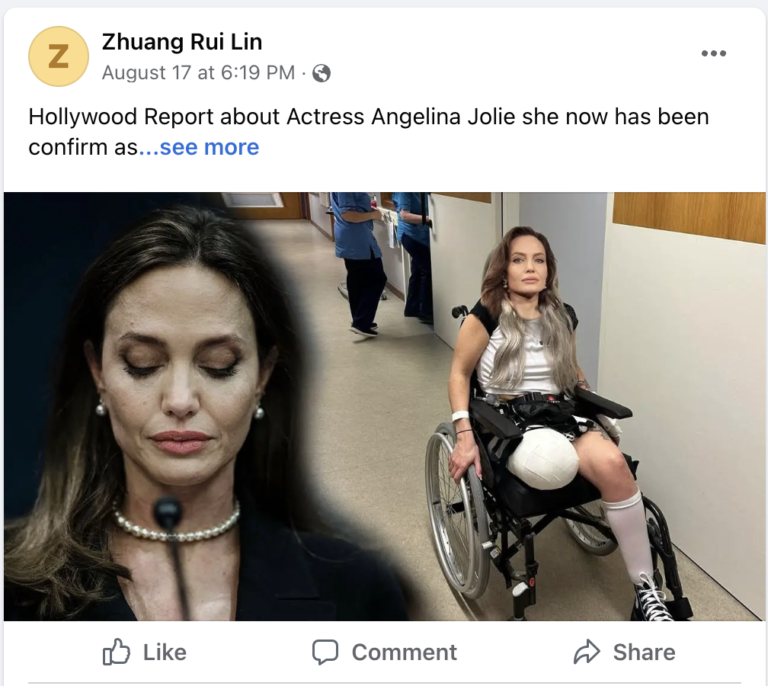The width and height of the screenshot is (768, 686).
Task: Open Zhuang Rui Lin's profile name
Action: pos(182,42)
